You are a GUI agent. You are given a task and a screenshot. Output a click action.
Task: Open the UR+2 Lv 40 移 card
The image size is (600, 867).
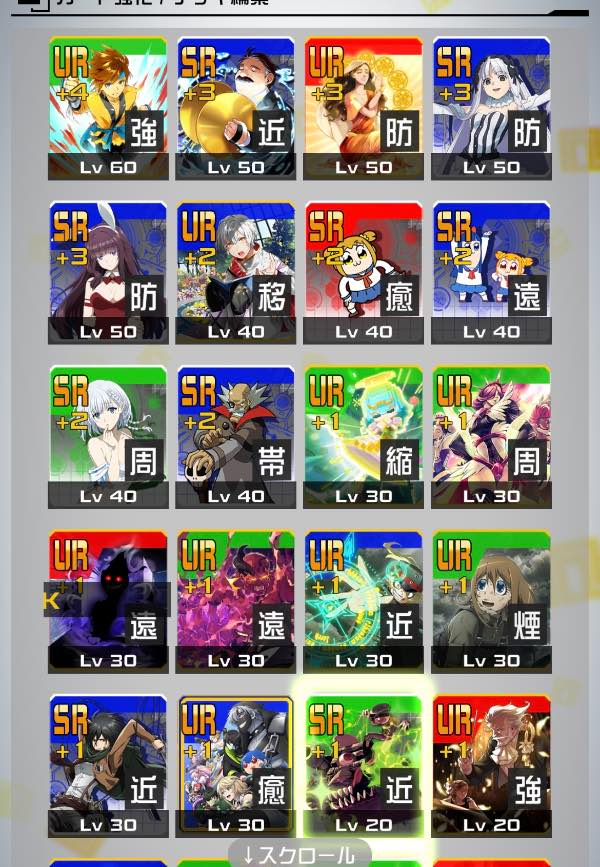coord(236,272)
